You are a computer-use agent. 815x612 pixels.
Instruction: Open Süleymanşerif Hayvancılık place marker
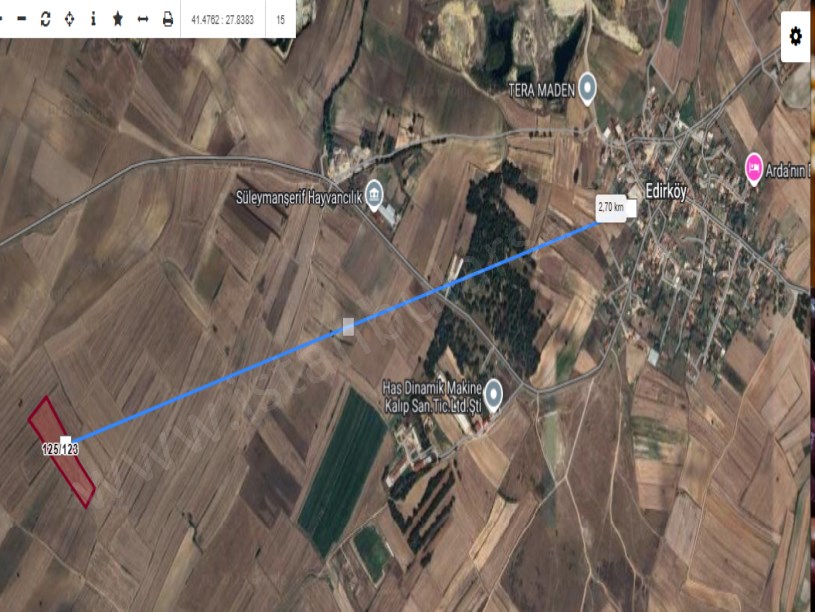click(373, 193)
